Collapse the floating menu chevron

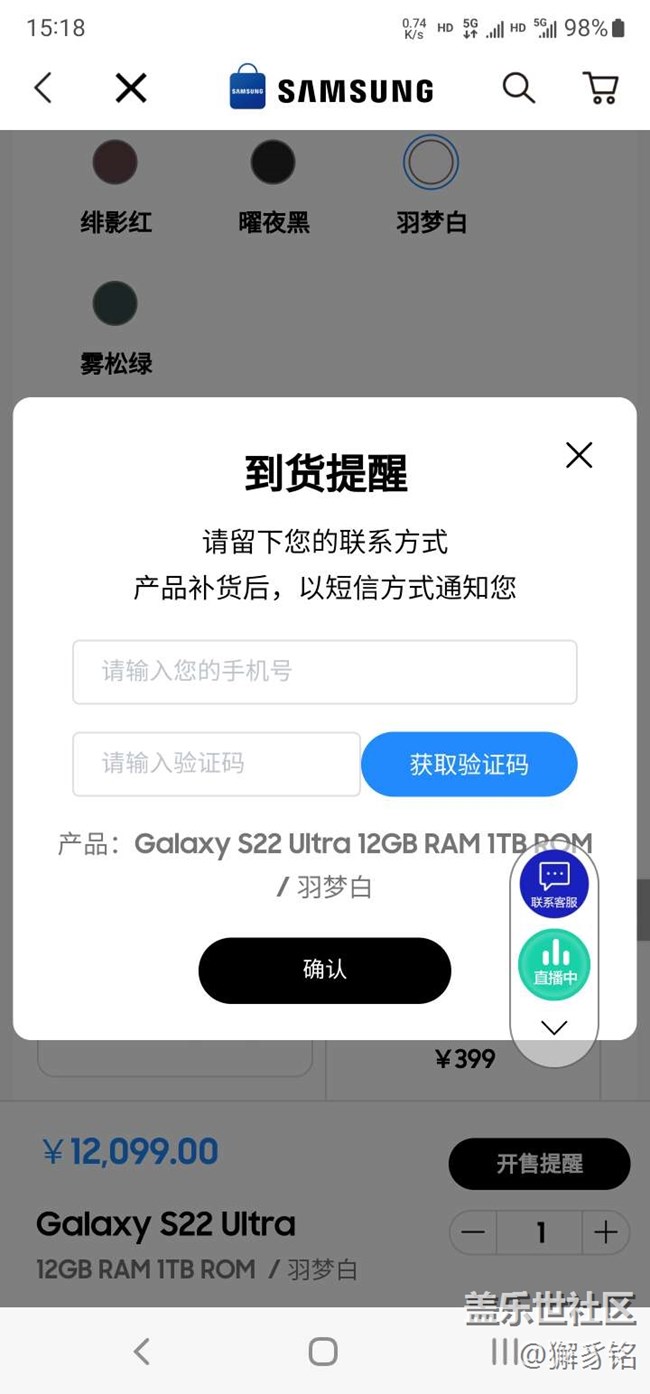[x=554, y=1027]
